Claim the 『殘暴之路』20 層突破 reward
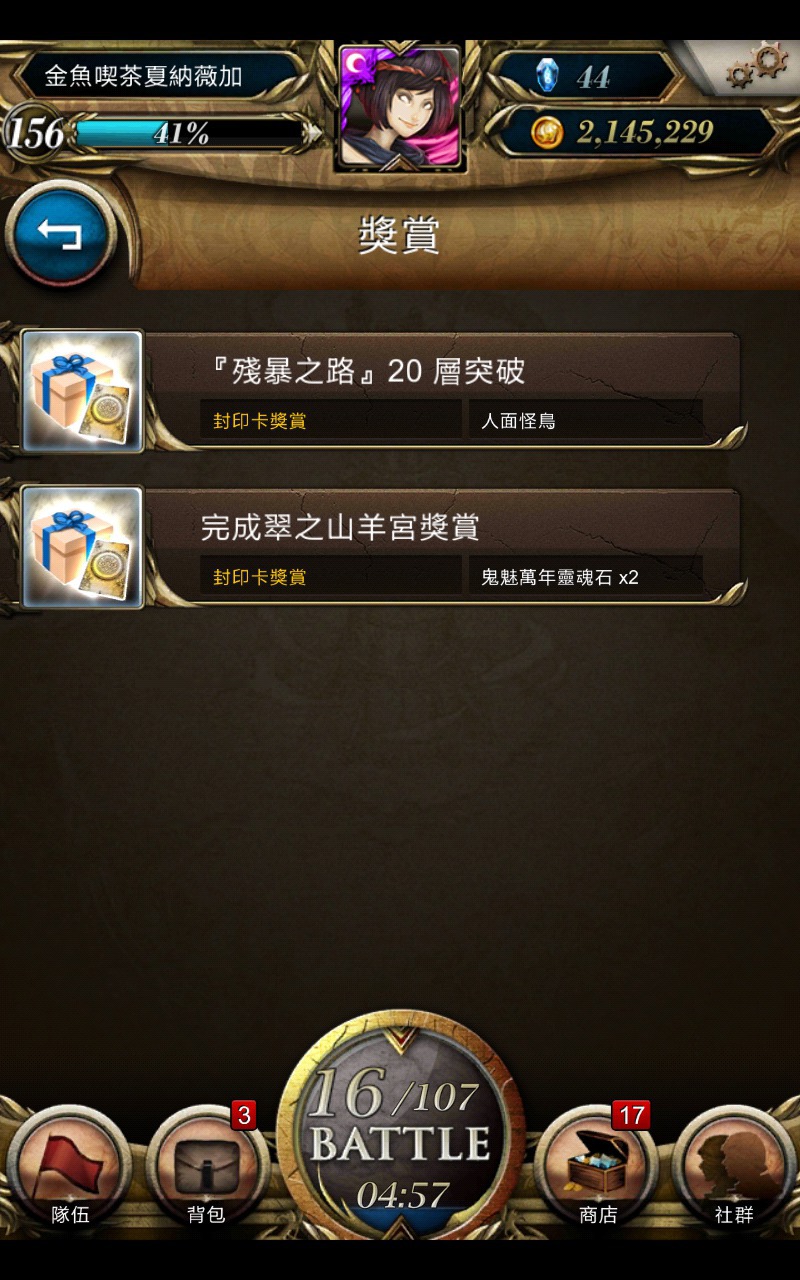The height and width of the screenshot is (1280, 800). 380,391
